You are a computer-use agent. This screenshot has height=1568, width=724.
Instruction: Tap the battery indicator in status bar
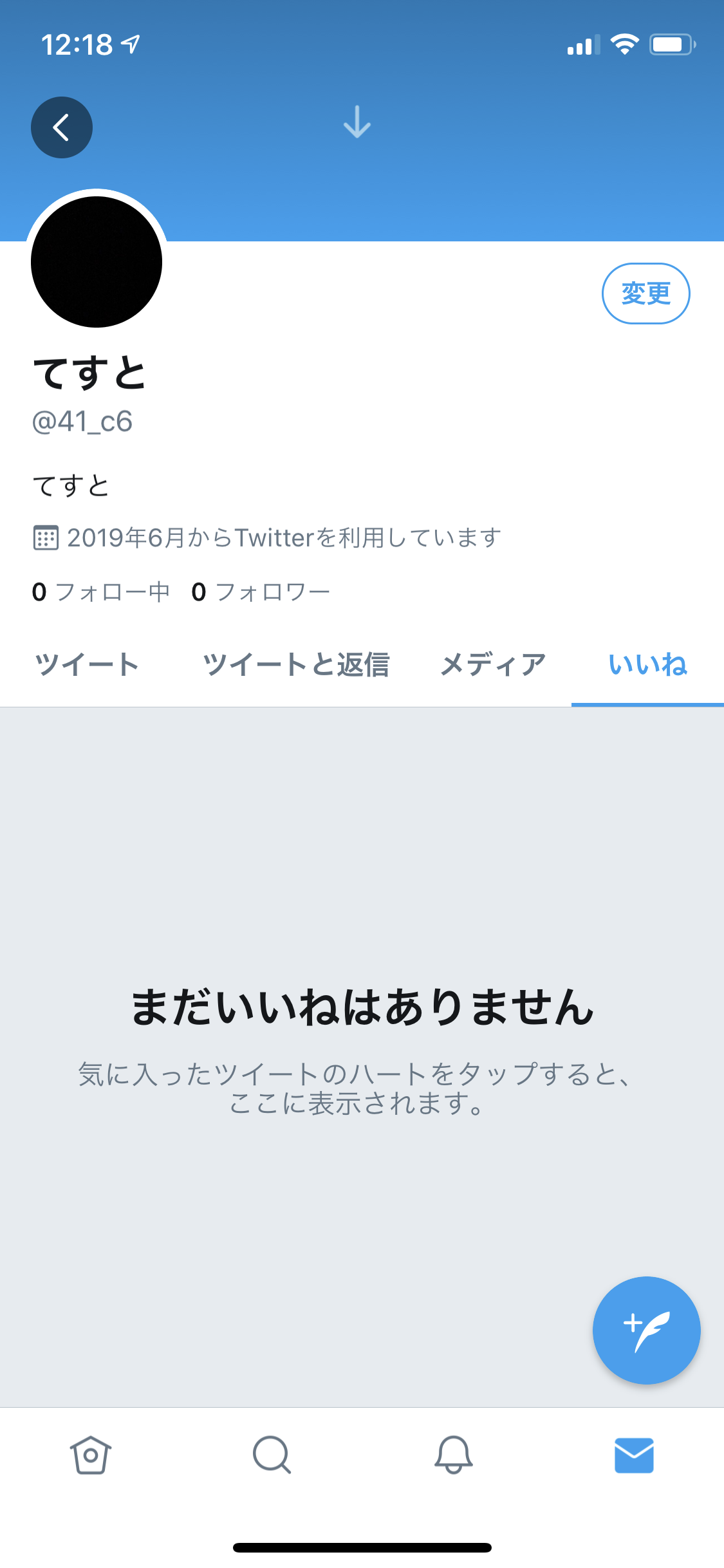pyautogui.click(x=671, y=44)
